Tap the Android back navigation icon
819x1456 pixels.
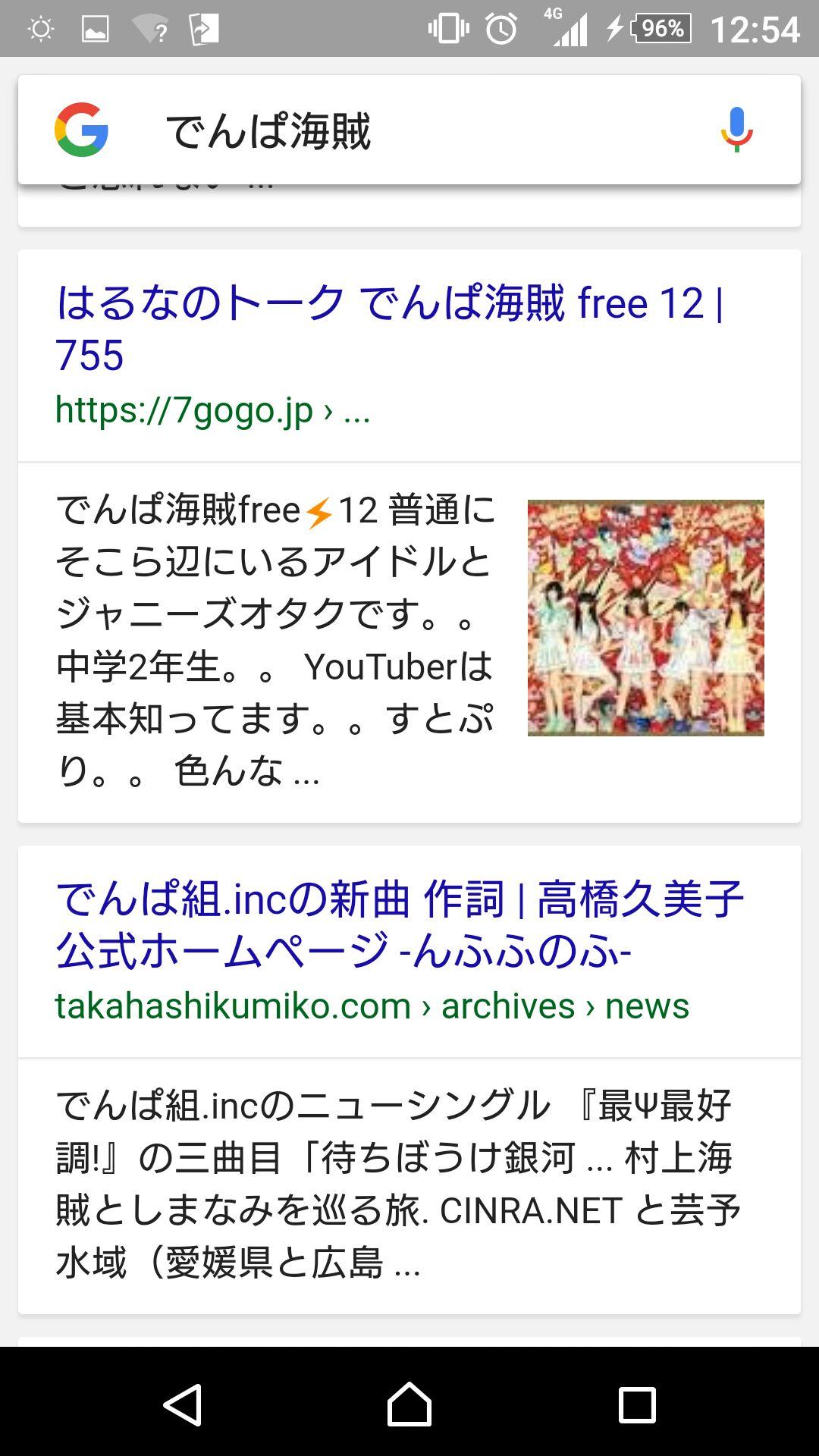coord(184,1404)
